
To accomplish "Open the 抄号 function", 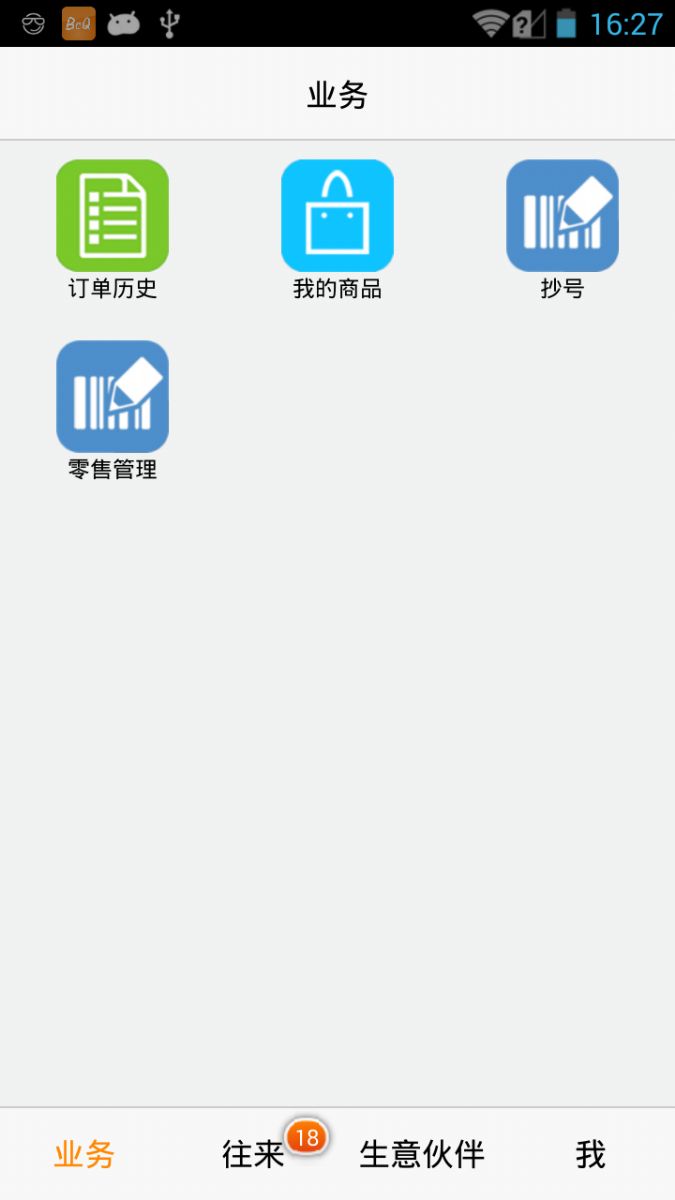I will coord(562,216).
